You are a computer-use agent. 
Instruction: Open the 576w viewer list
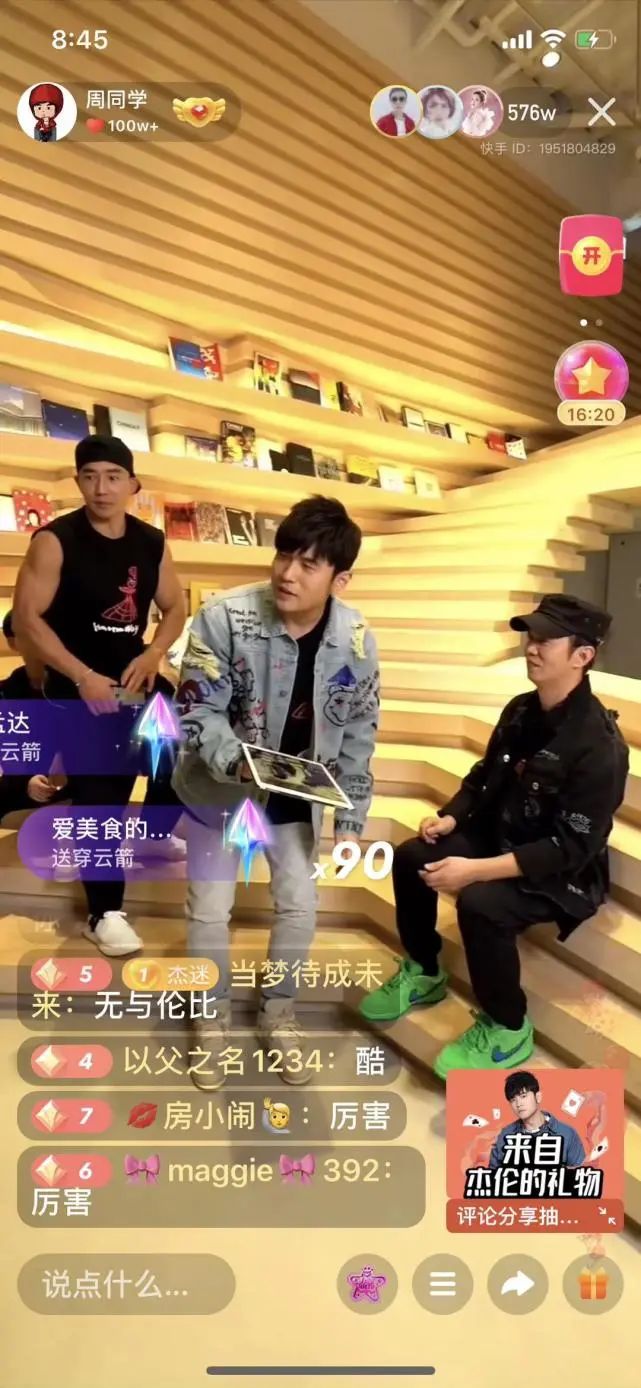tap(531, 113)
